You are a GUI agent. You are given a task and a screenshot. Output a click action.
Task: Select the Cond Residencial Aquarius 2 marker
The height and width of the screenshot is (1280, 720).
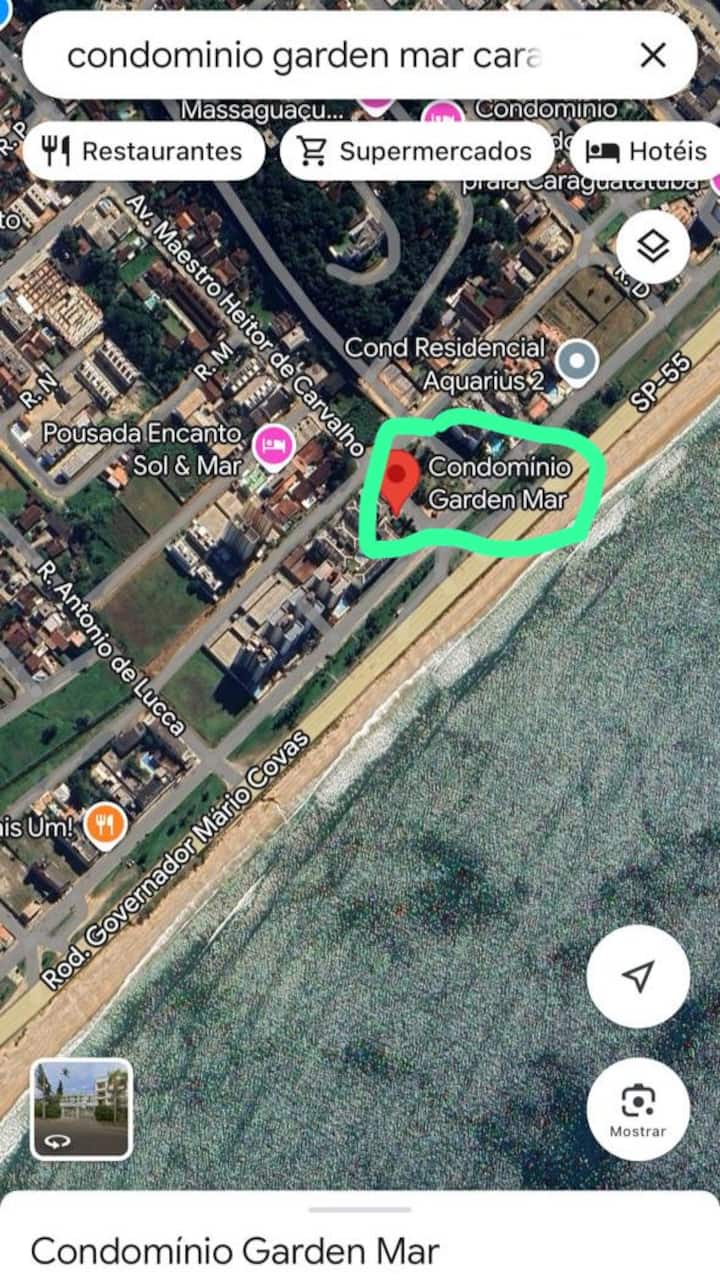tap(576, 361)
